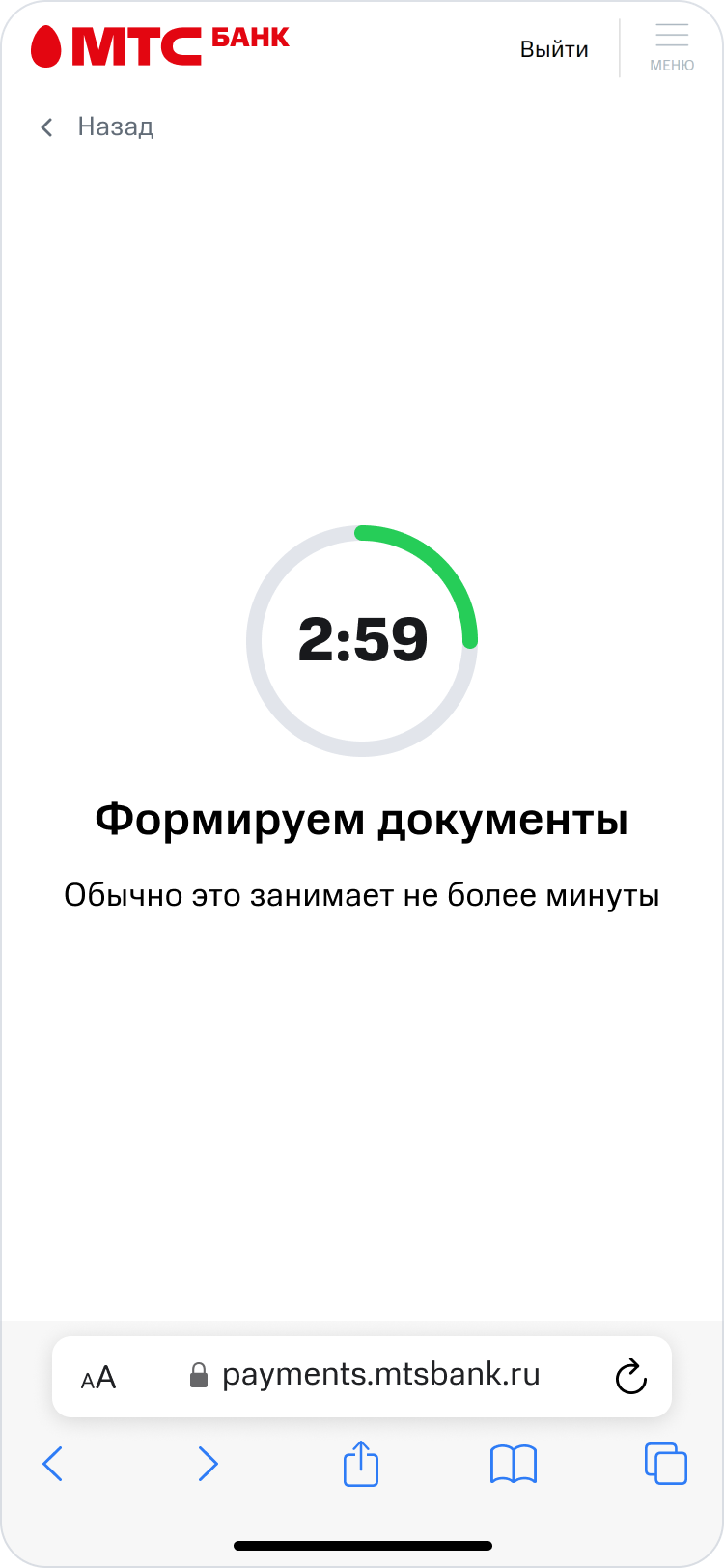Open the МЕНЮ hamburger menu

coord(672,47)
